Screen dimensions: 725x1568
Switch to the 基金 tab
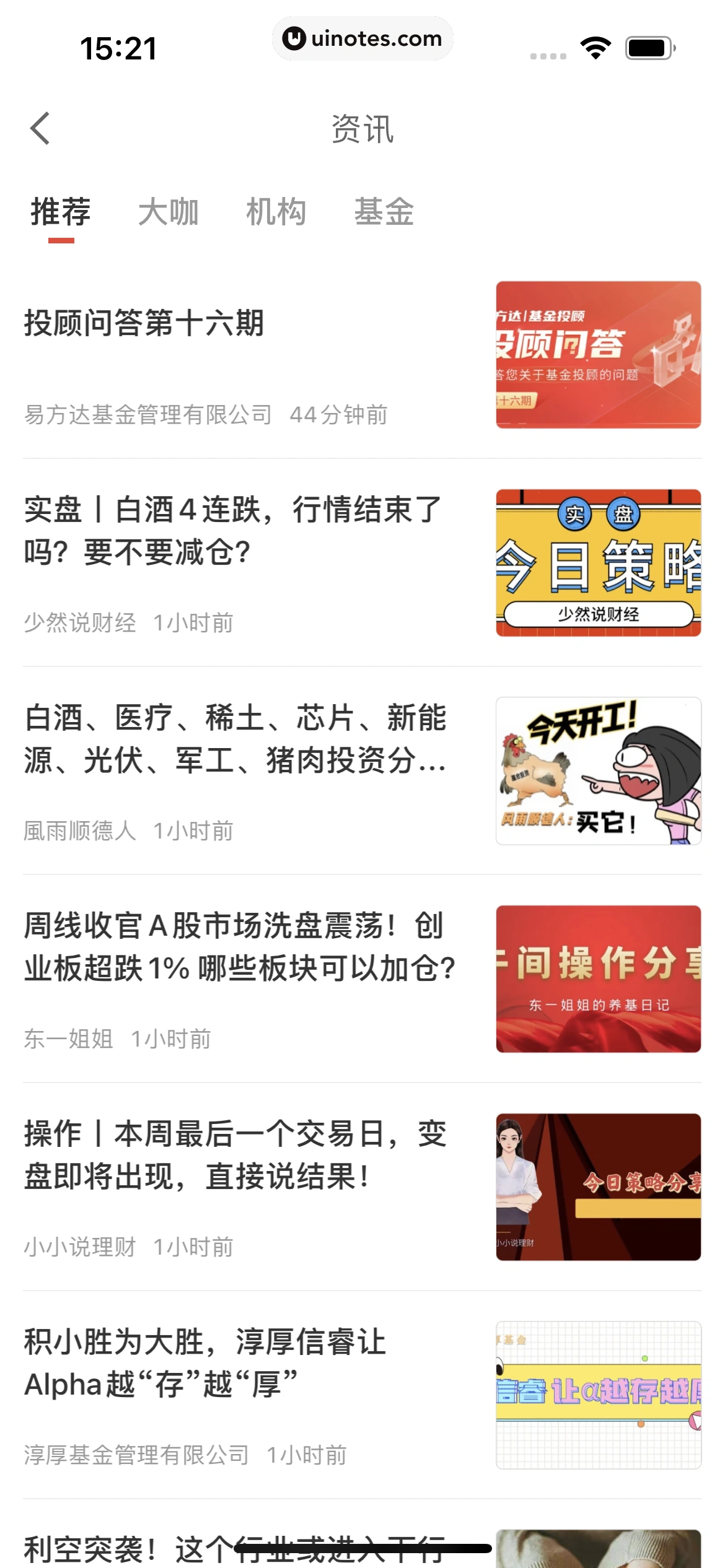pos(384,212)
